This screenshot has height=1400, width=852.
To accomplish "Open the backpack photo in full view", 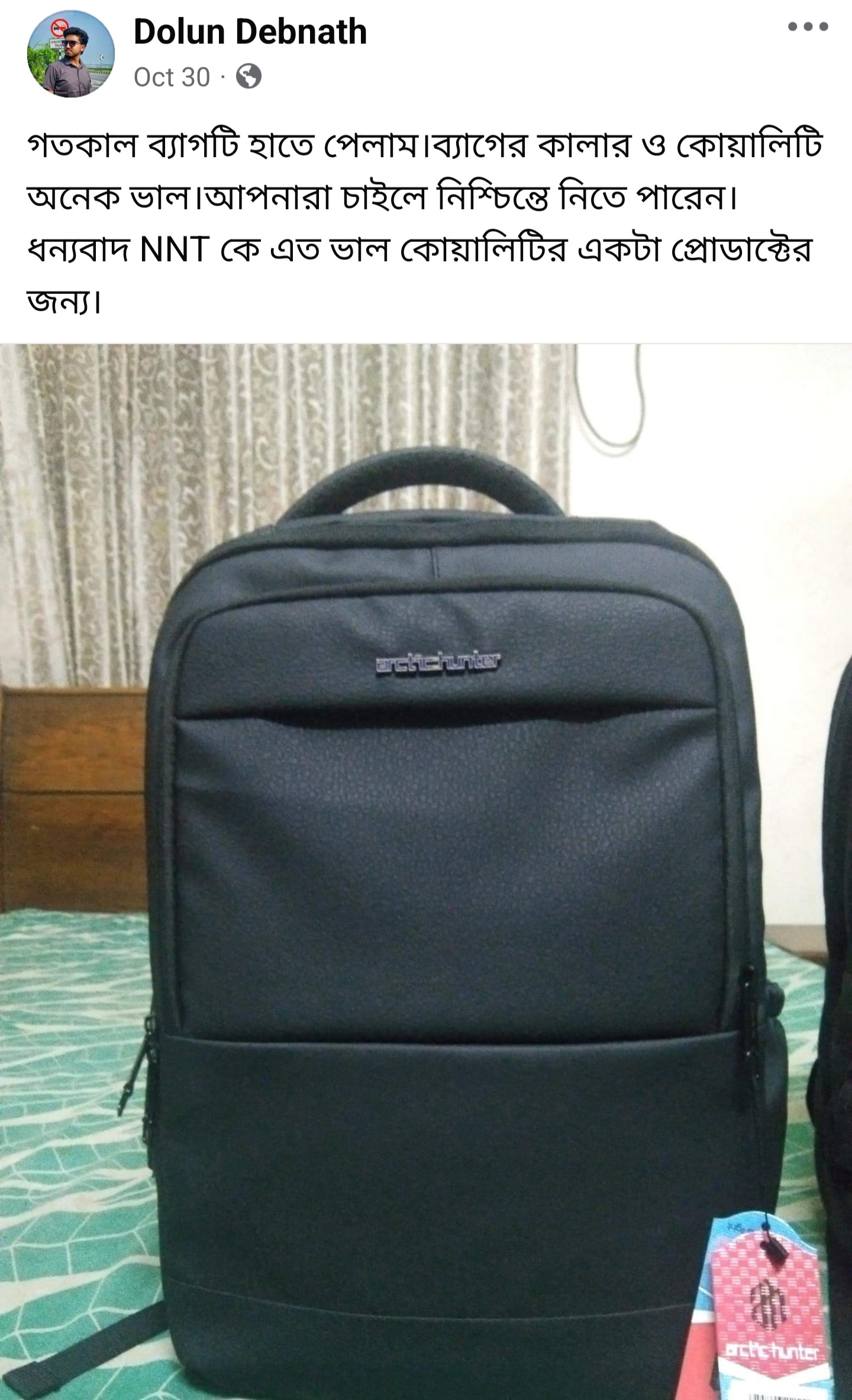I will click(426, 872).
